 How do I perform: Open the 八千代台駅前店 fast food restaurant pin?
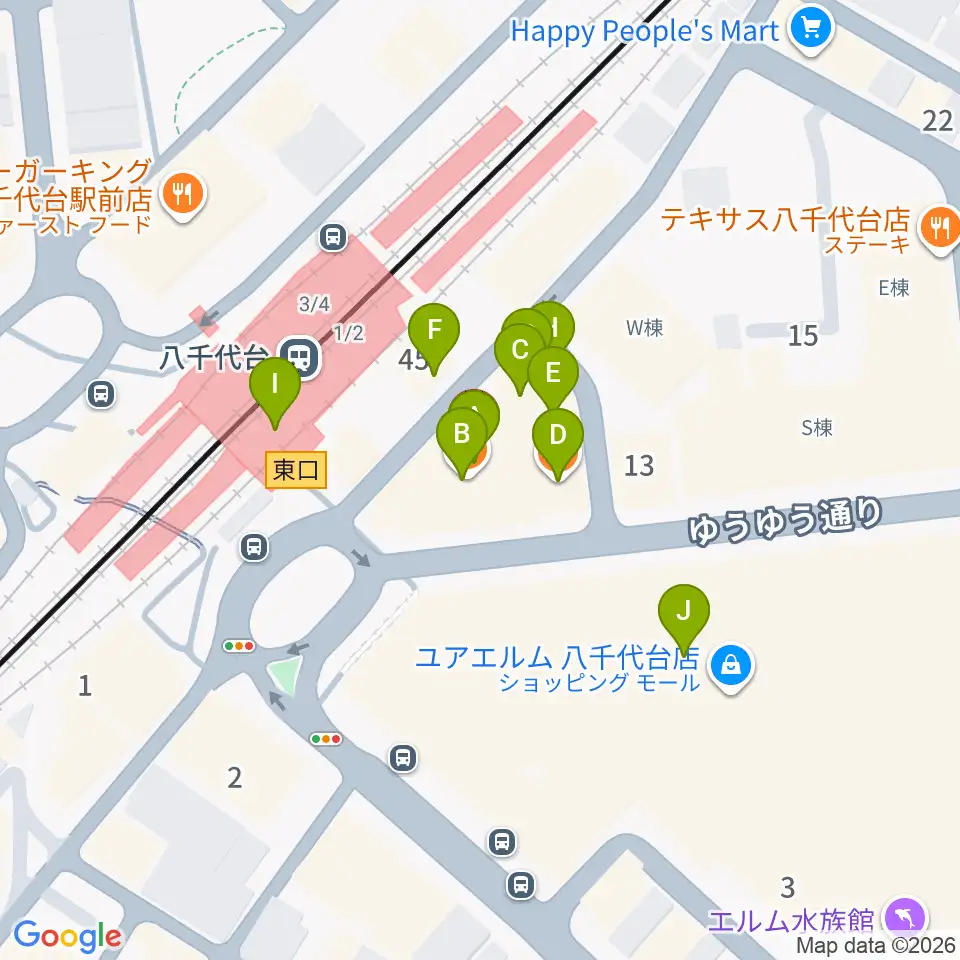pos(183,197)
